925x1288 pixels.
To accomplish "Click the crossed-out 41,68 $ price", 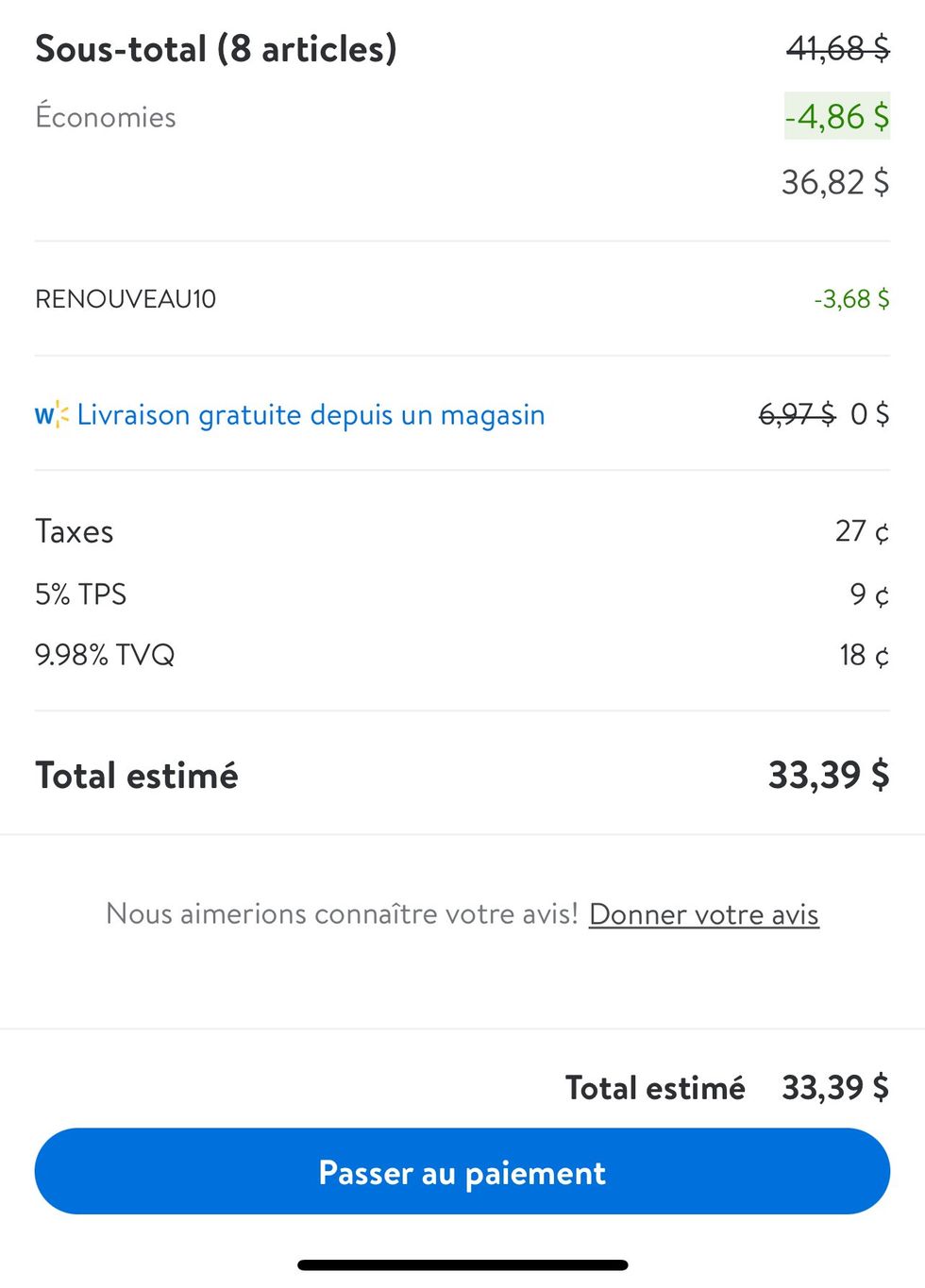I will pos(838,48).
